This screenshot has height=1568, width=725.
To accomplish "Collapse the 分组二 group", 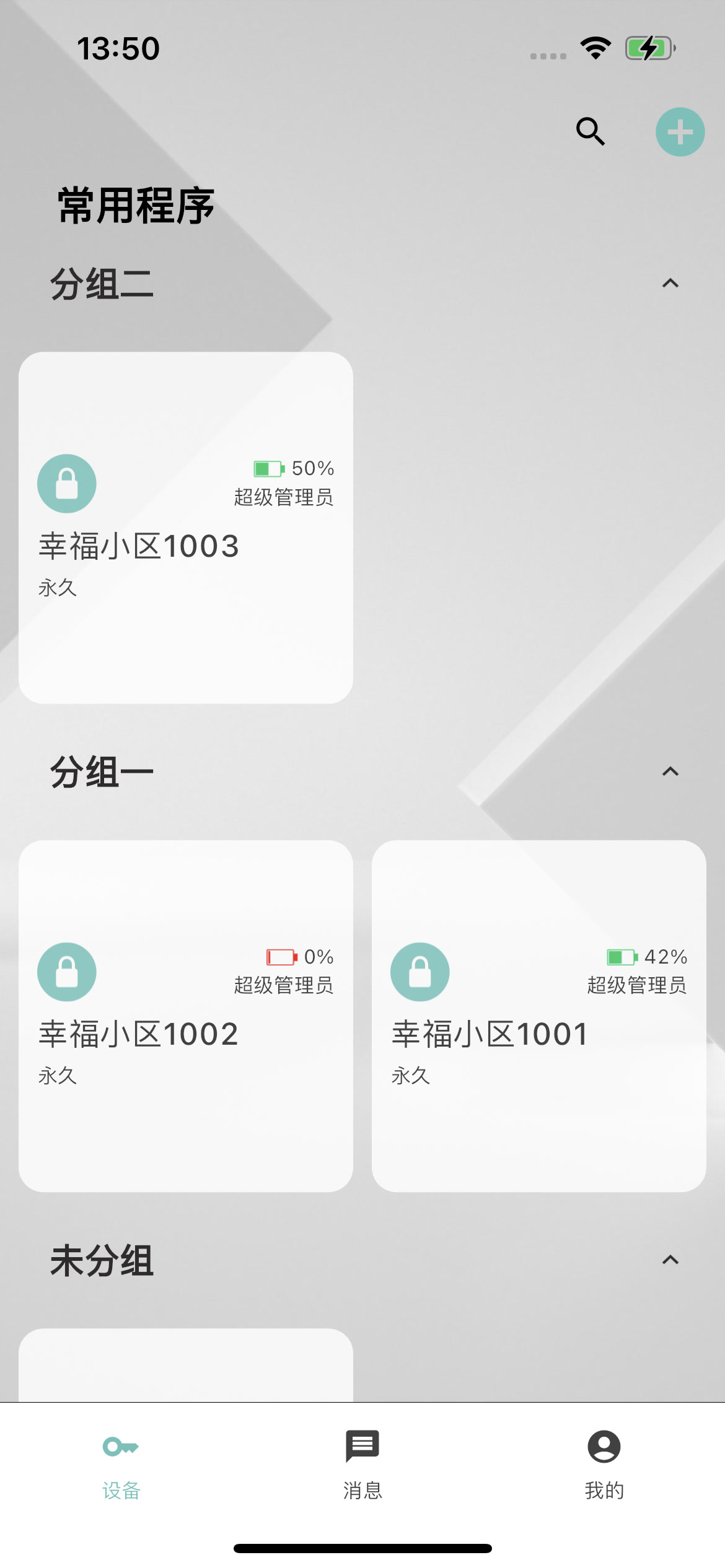I will pos(670,284).
